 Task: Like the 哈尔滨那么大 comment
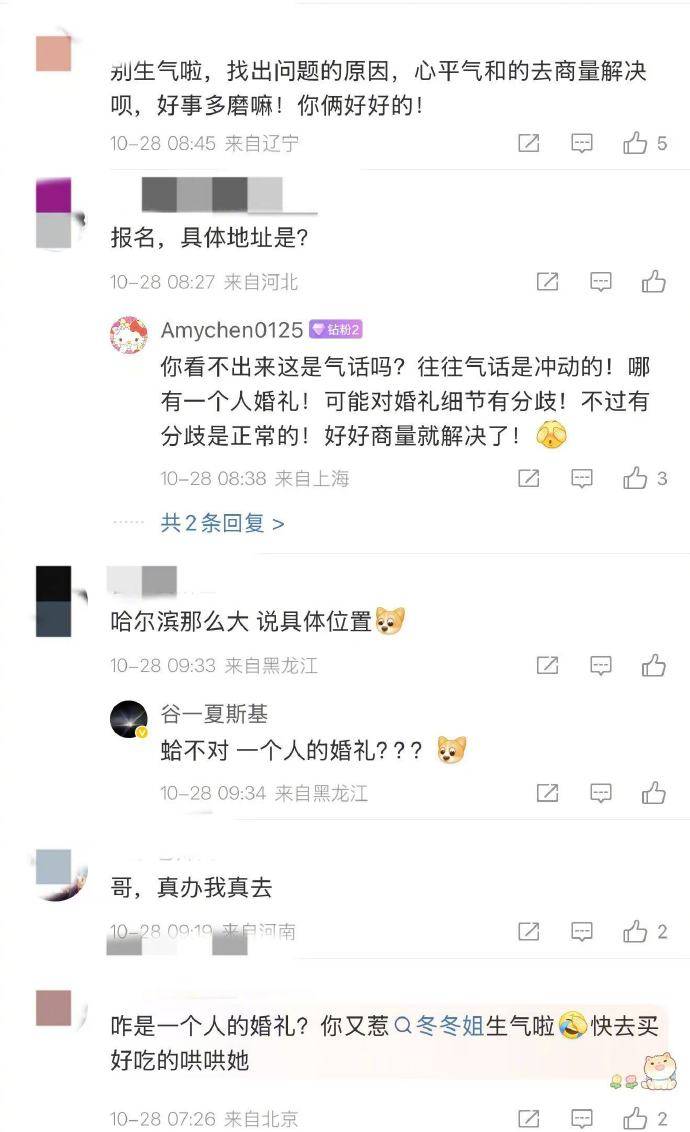click(654, 665)
